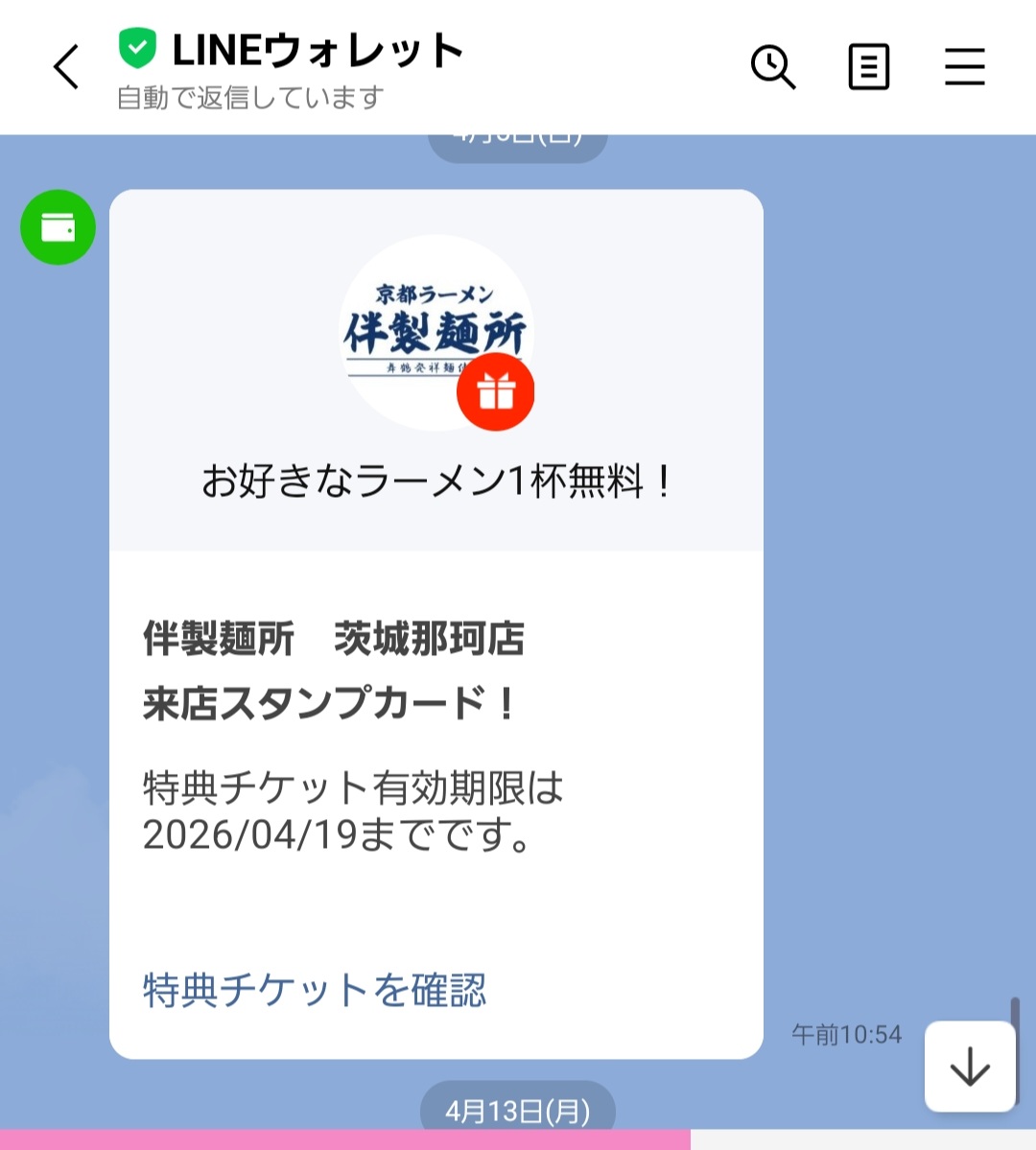Screen dimensions: 1036x1150
Task: Go back from LINEウォレット chat
Action: tap(65, 67)
